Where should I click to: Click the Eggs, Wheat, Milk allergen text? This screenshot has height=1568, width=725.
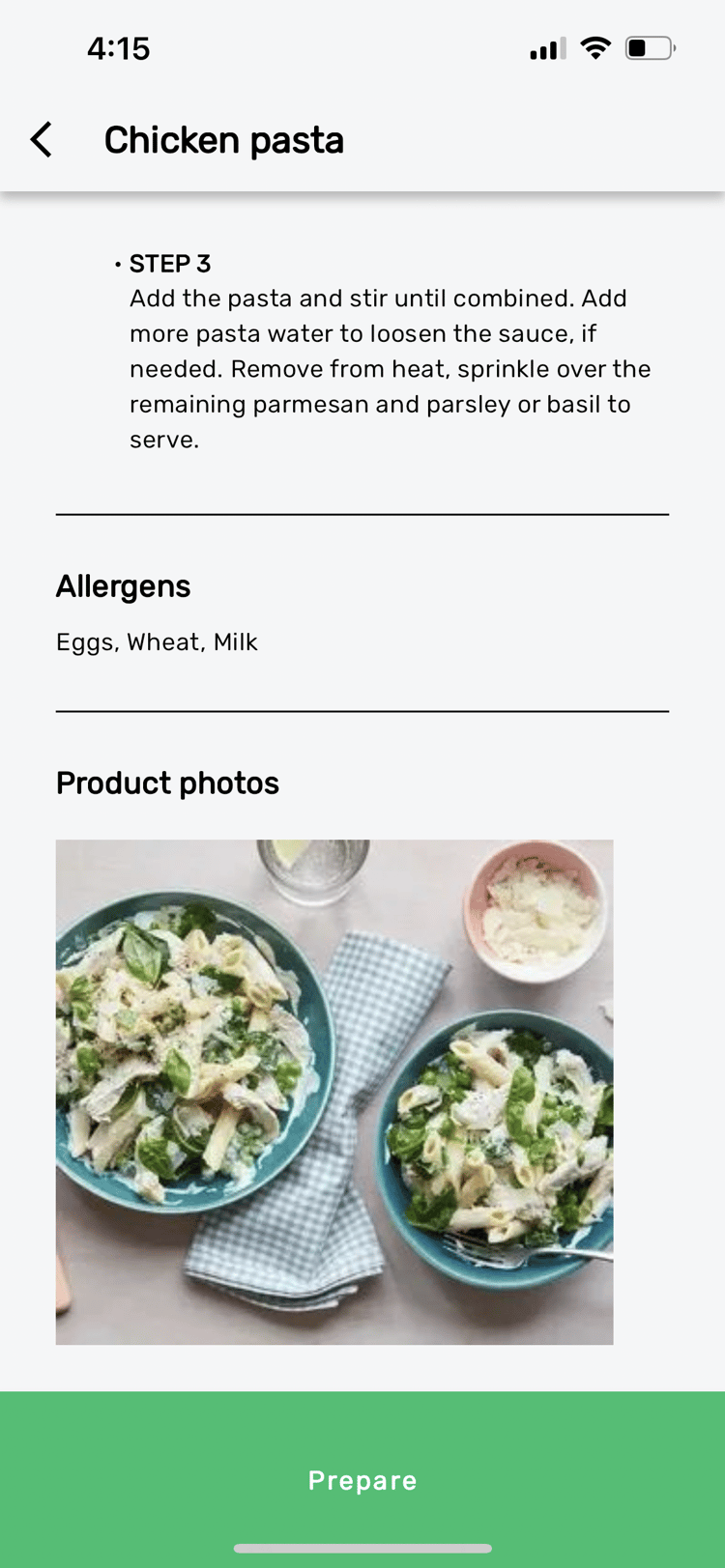coord(157,641)
